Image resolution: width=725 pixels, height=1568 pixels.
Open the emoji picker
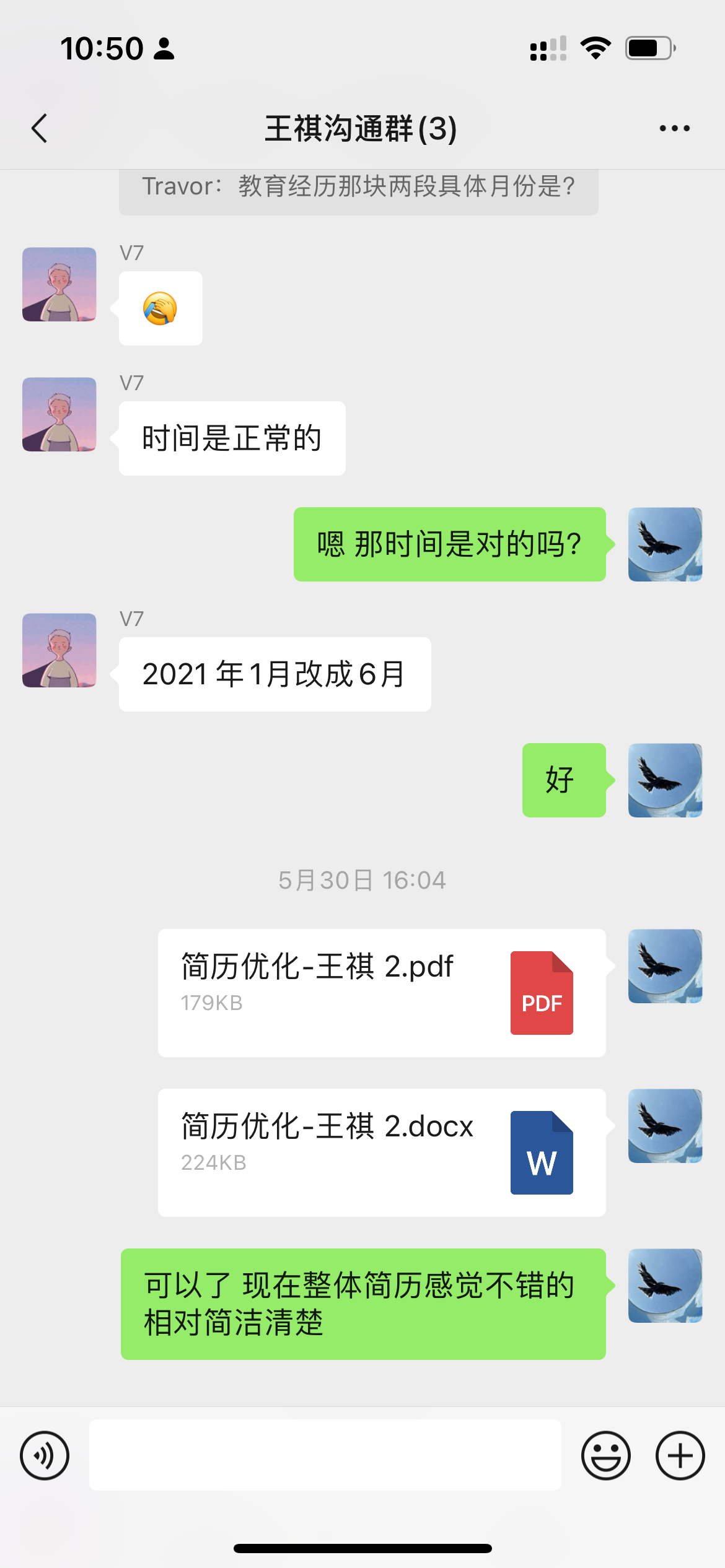point(606,1454)
